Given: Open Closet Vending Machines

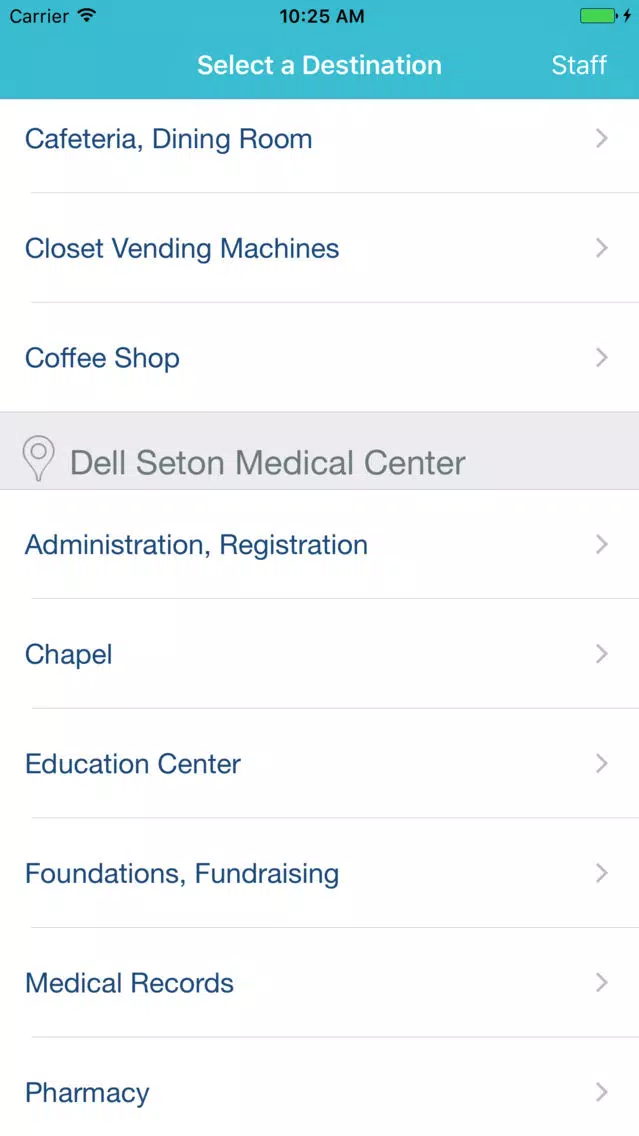Looking at the screenshot, I should click(x=320, y=248).
